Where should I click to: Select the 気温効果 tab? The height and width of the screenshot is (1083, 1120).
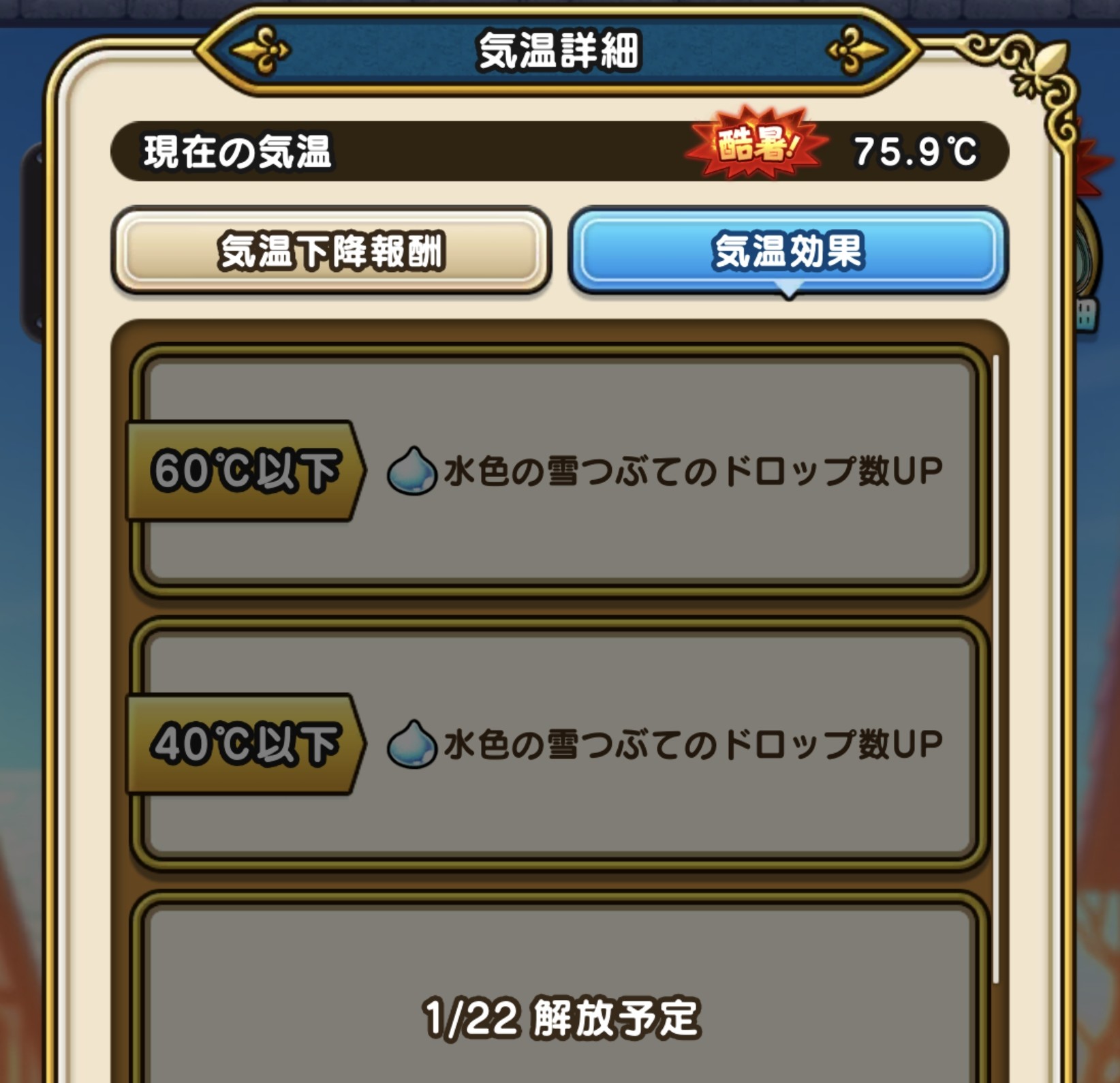[x=788, y=250]
